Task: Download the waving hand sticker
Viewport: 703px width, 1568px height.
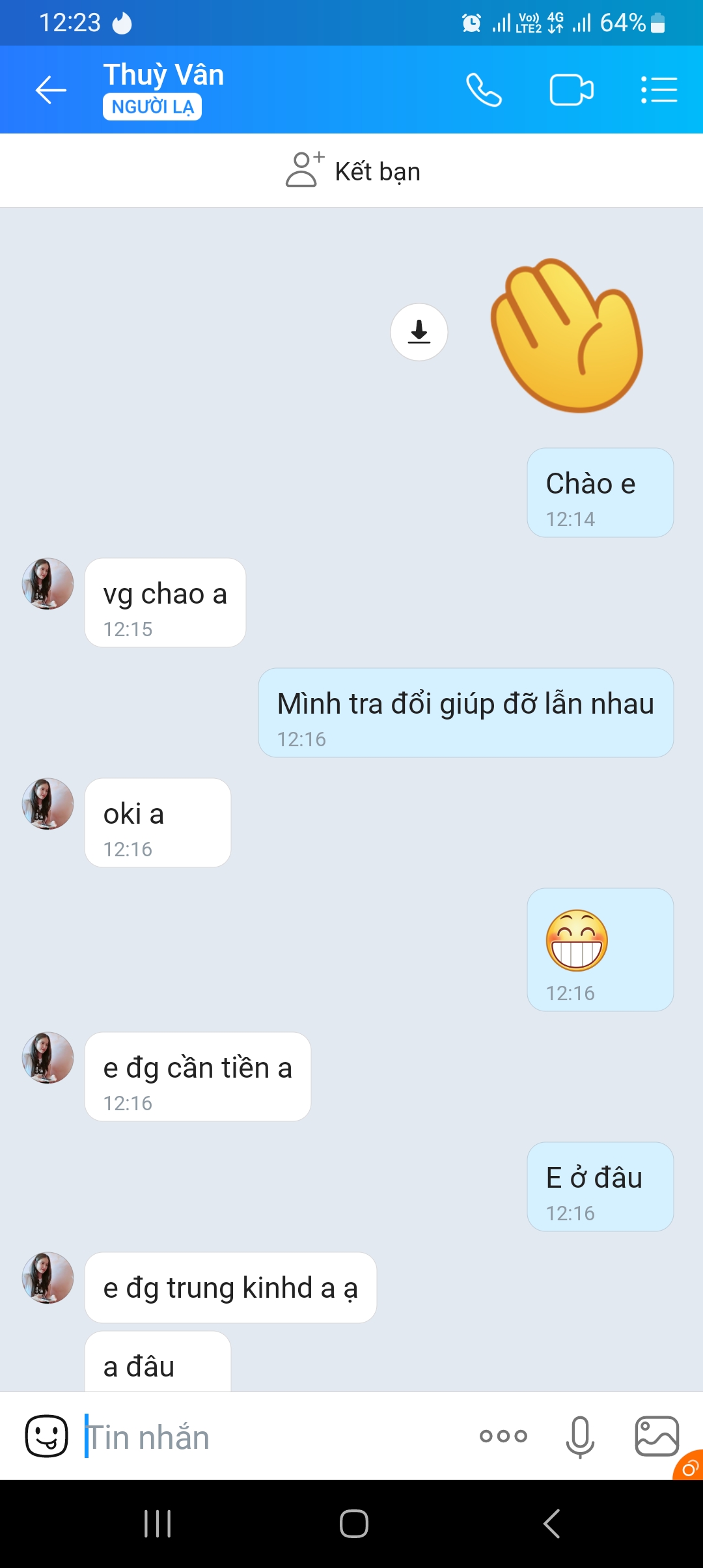Action: (x=419, y=332)
